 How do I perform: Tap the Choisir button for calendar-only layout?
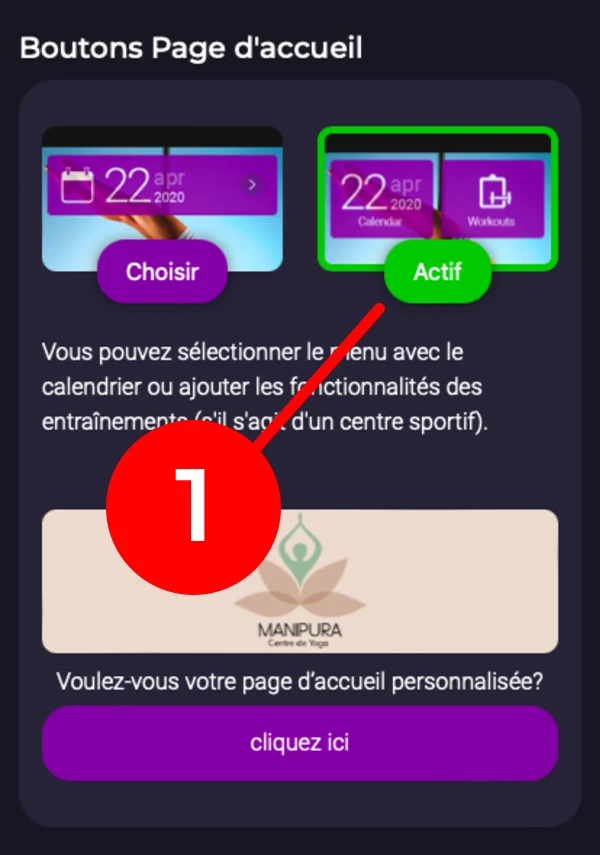(x=162, y=271)
